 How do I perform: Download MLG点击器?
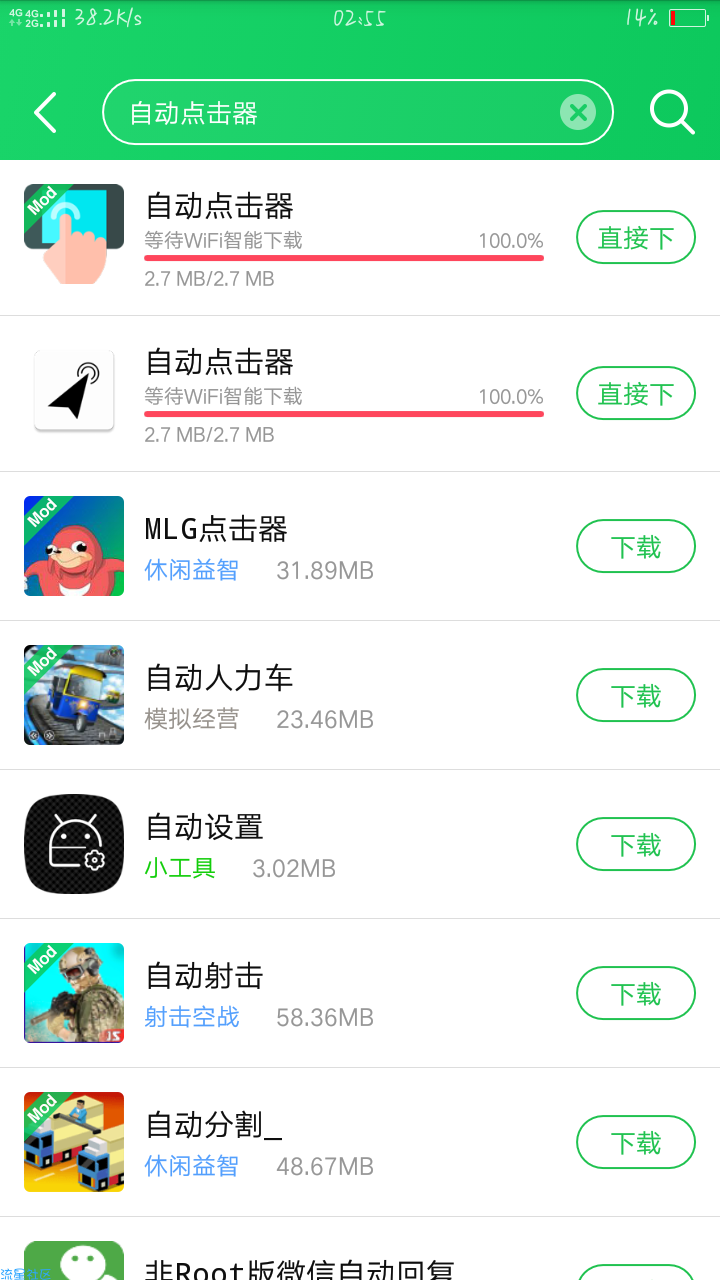point(635,547)
